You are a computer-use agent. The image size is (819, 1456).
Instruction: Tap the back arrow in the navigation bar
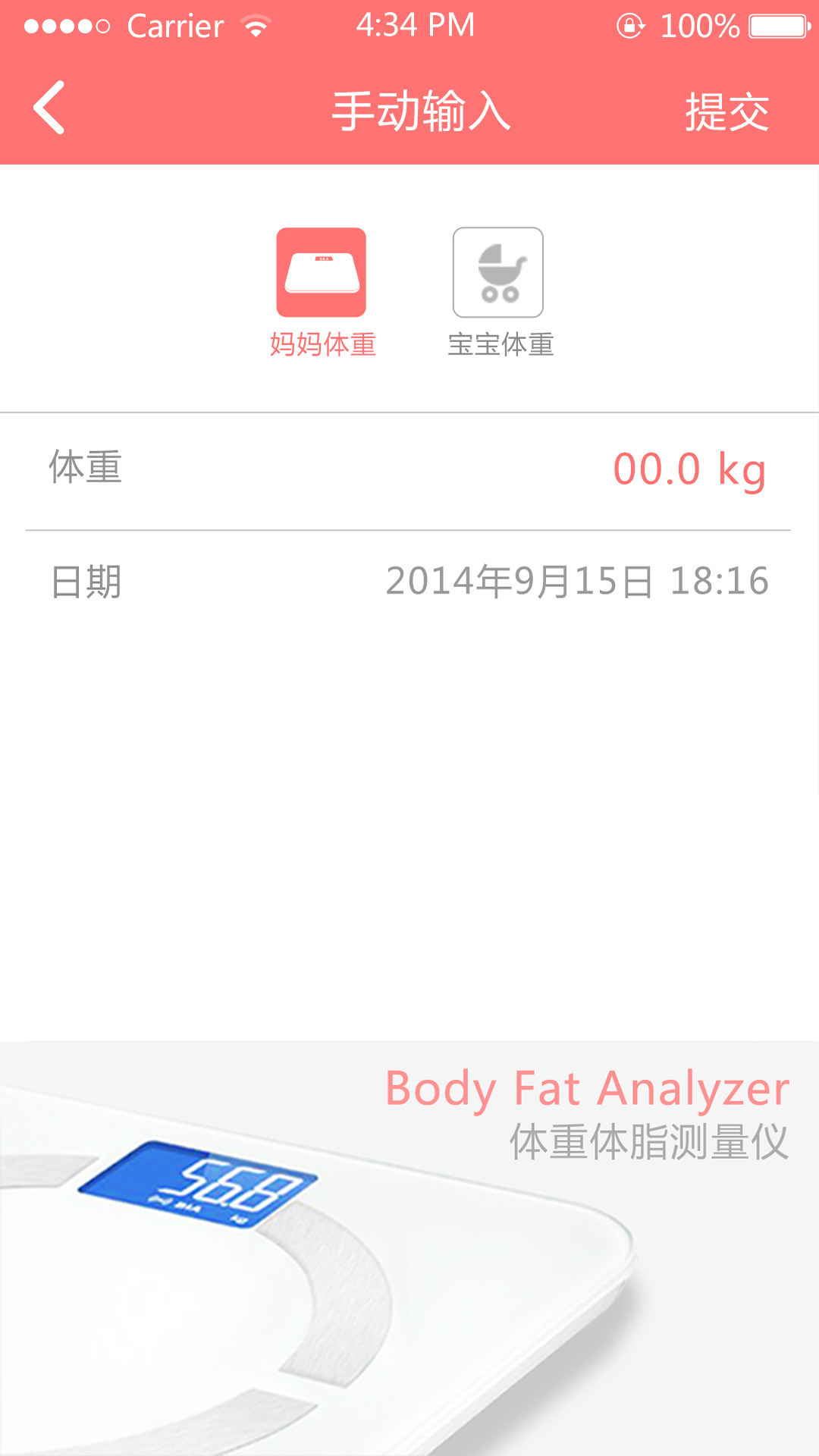[49, 108]
